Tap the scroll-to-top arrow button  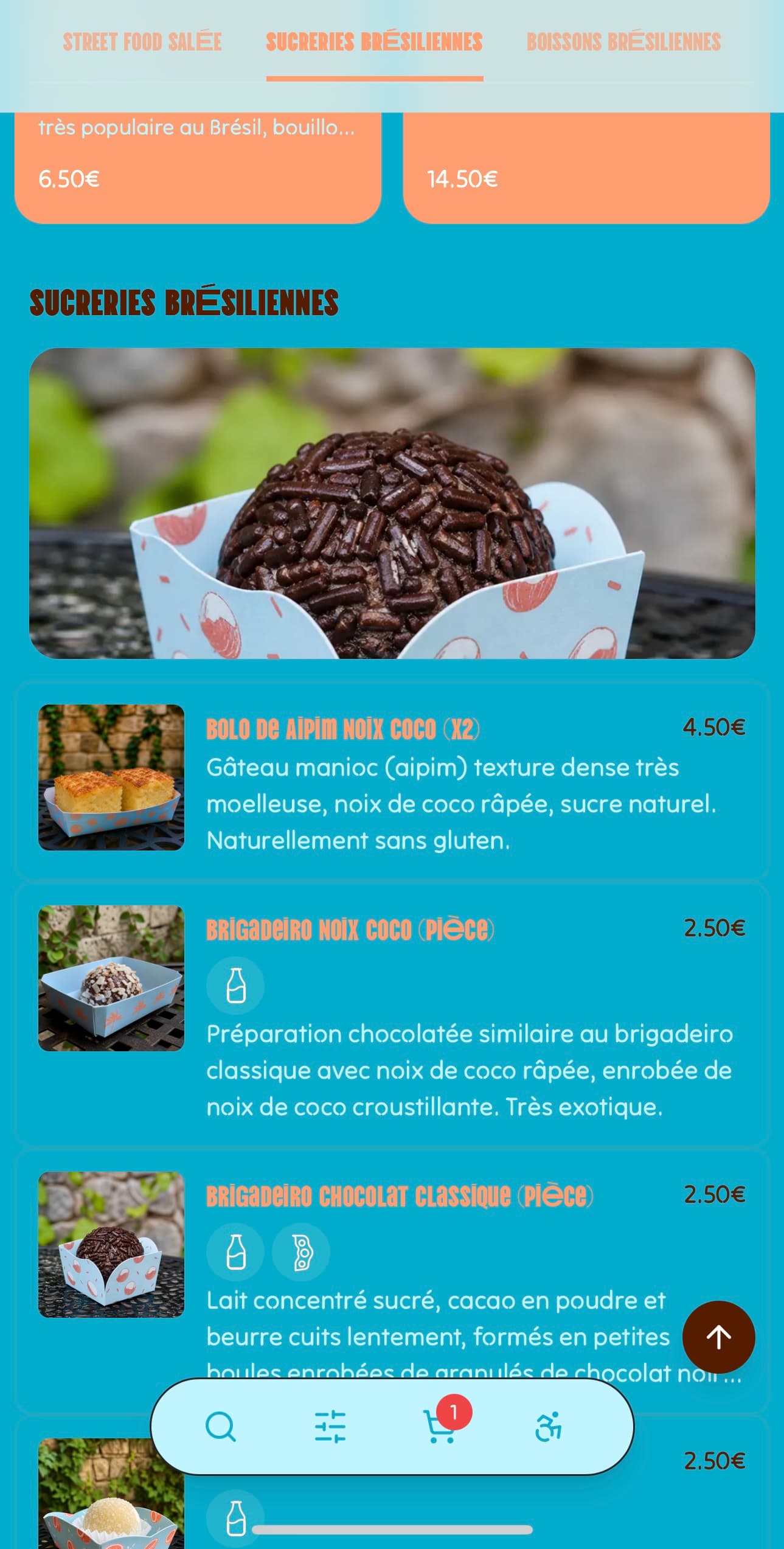tap(718, 1337)
